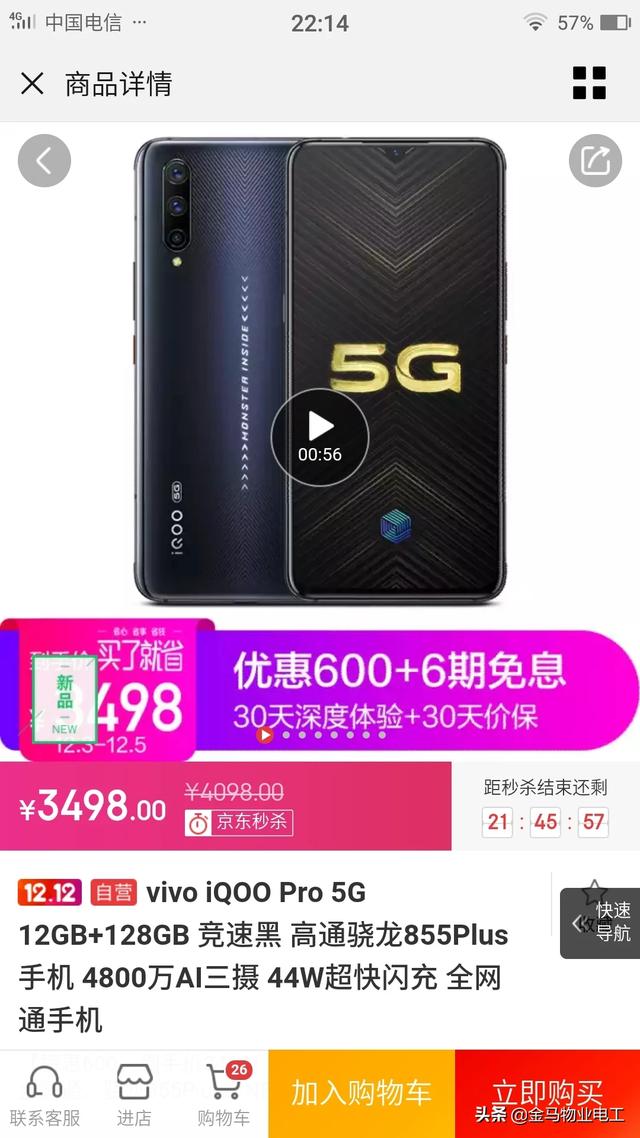
Task: Go back using the left arrow
Action: click(x=44, y=161)
